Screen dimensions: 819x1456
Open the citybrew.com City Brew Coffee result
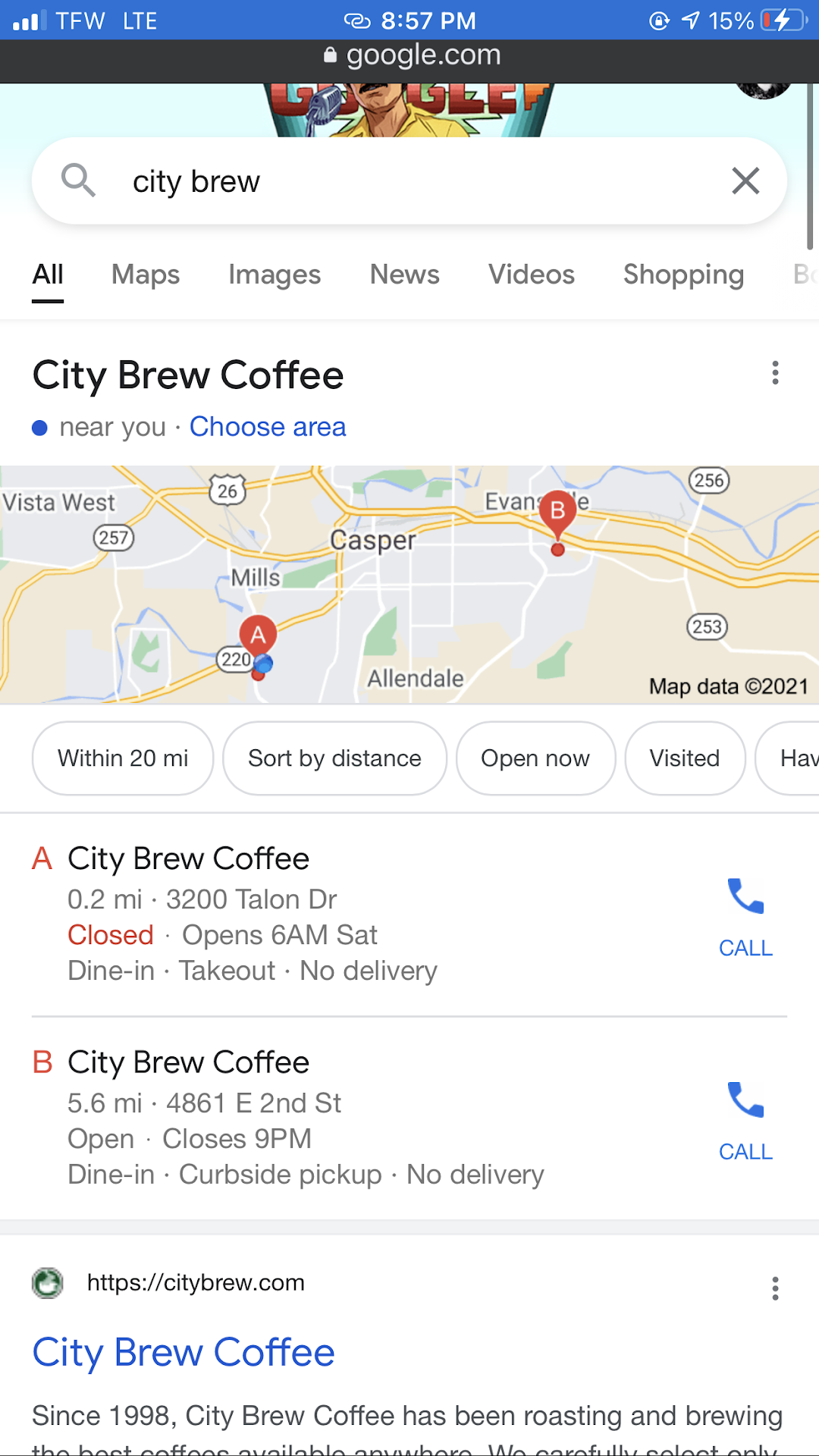coord(184,1353)
